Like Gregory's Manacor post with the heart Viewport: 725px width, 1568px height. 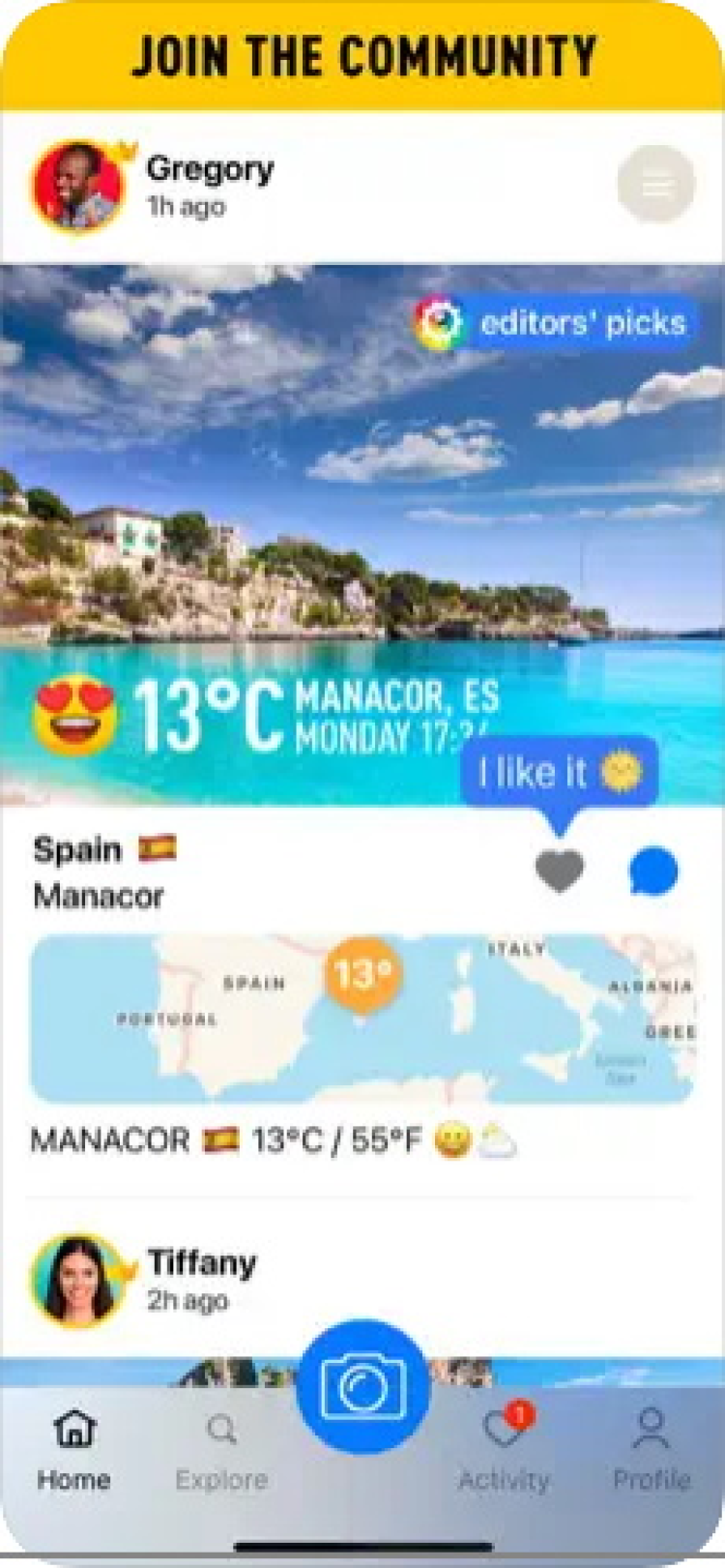coord(560,871)
